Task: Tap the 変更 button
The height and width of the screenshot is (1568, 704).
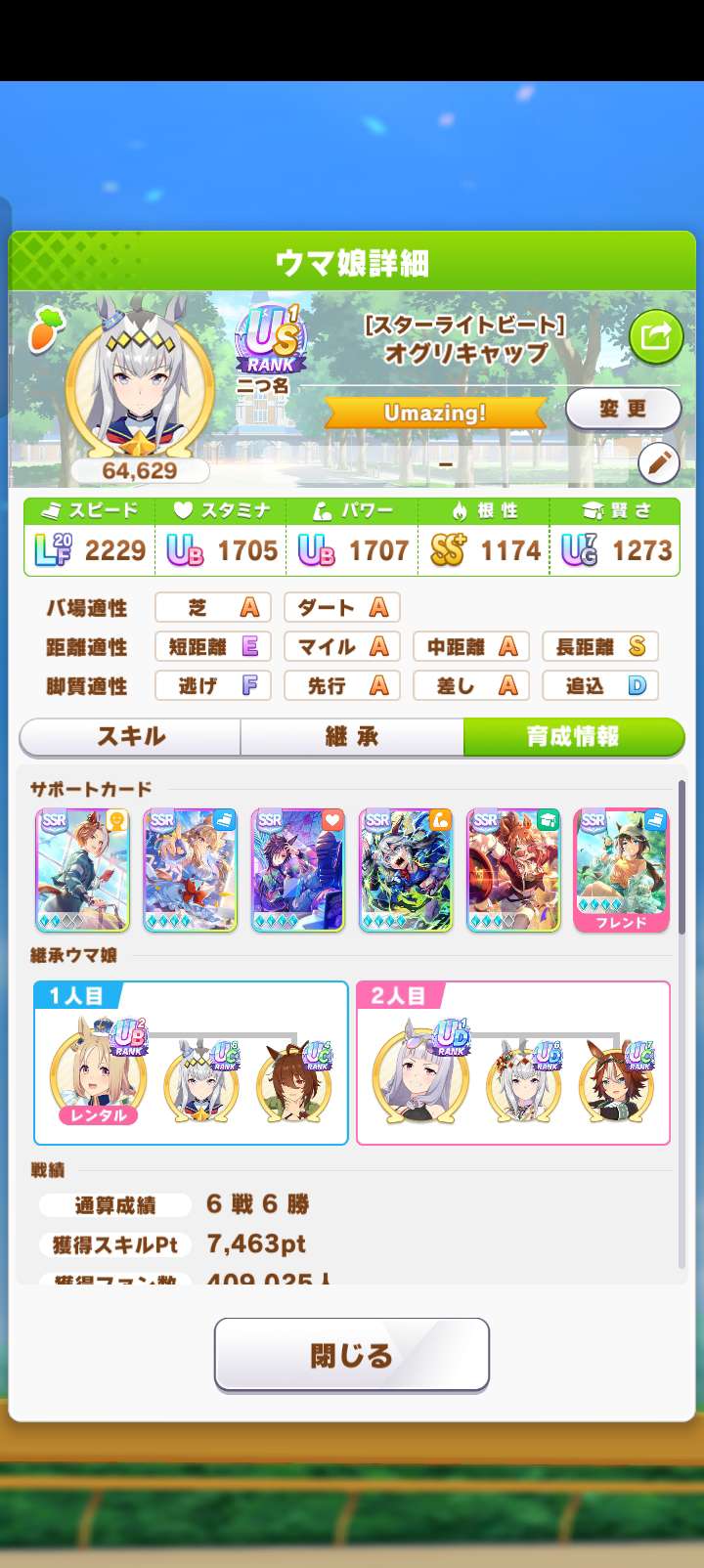Action: 623,409
